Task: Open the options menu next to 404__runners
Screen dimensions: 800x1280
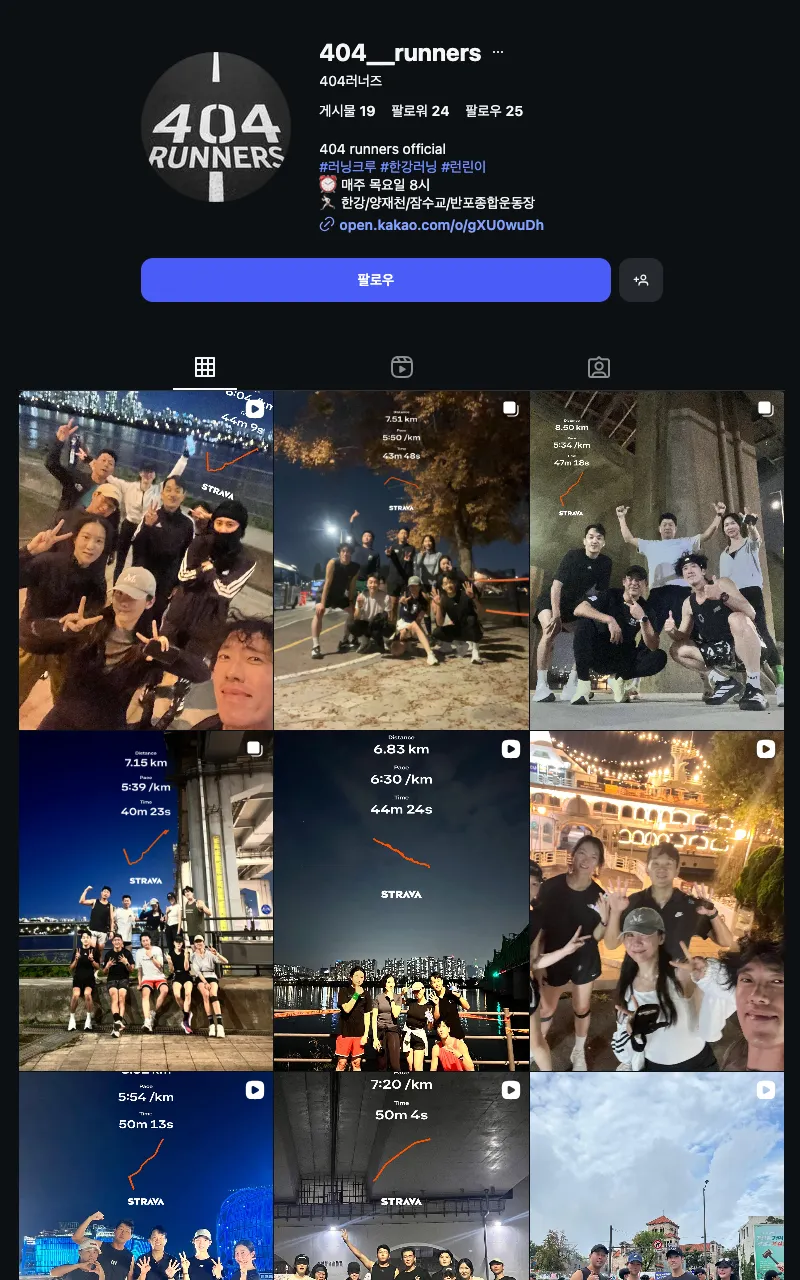Action: tap(498, 53)
